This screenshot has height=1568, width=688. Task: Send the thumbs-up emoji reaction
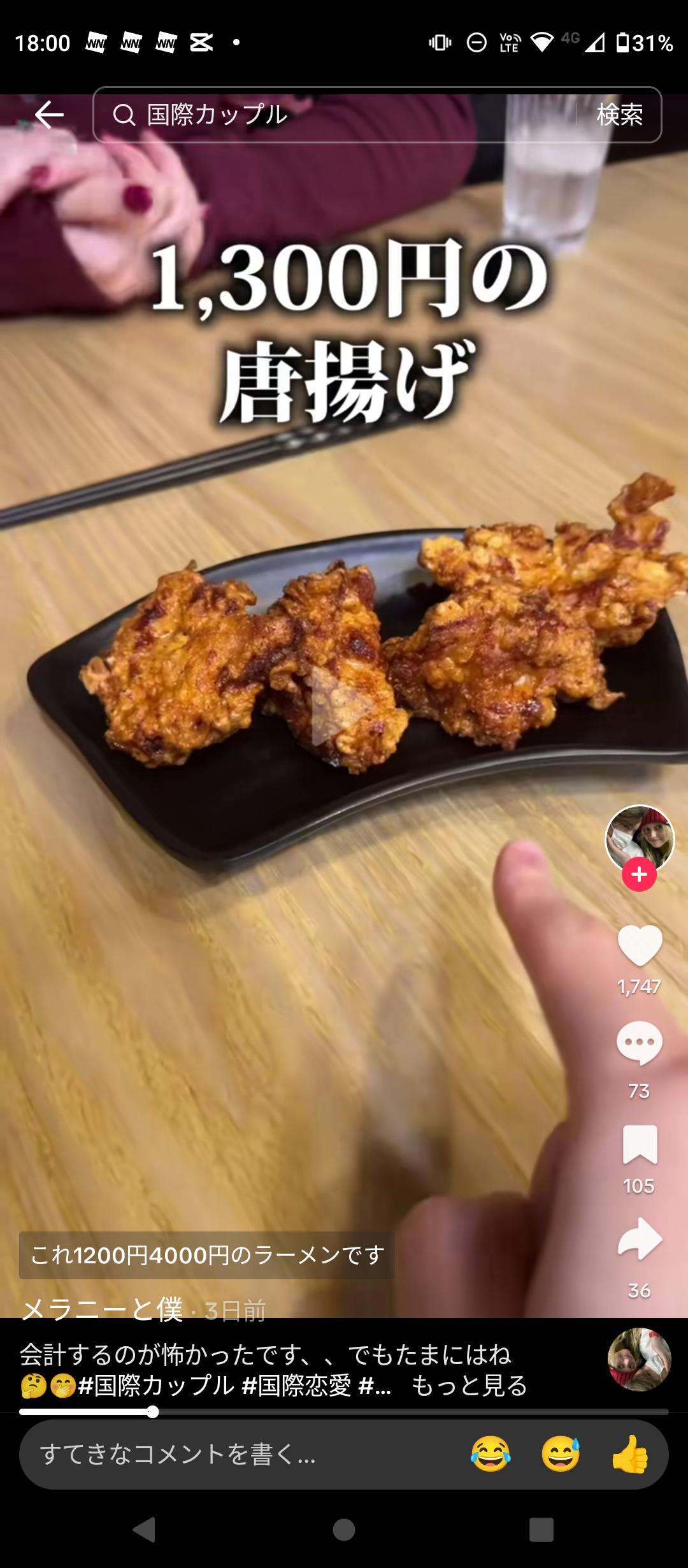coord(630,1454)
